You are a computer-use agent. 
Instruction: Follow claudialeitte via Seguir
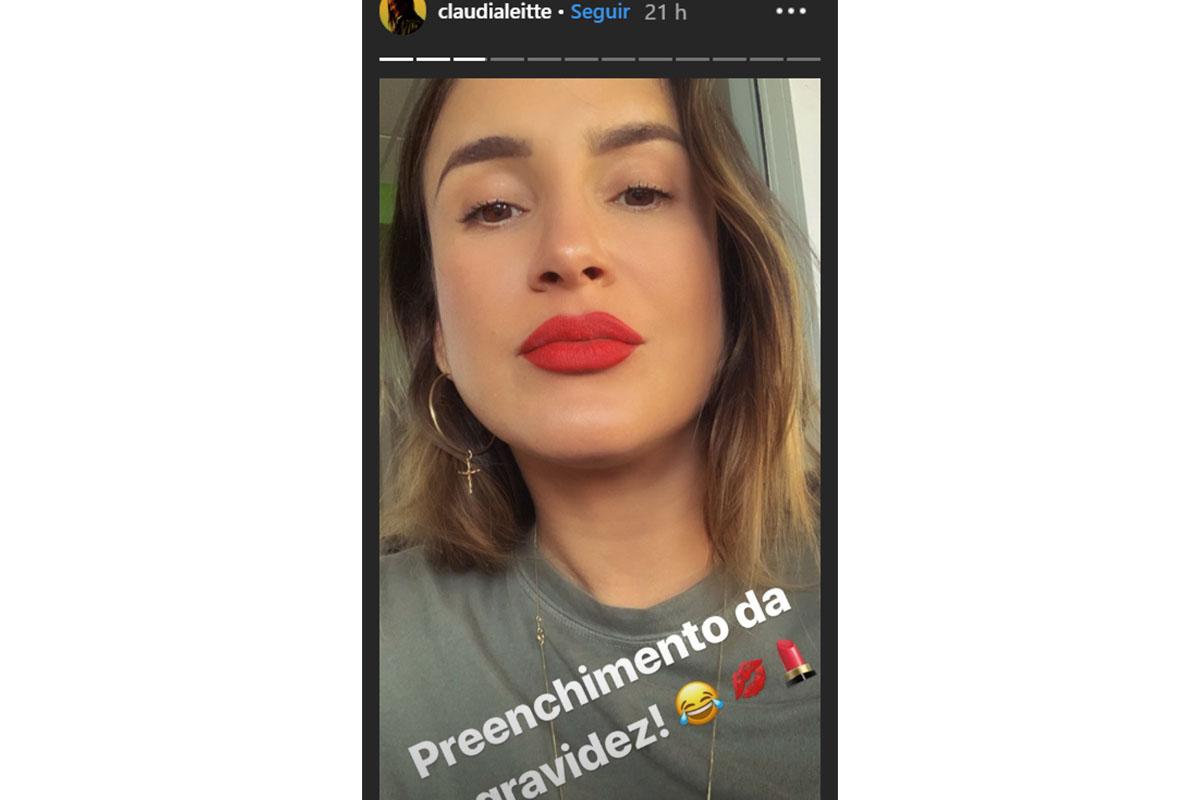(x=600, y=12)
